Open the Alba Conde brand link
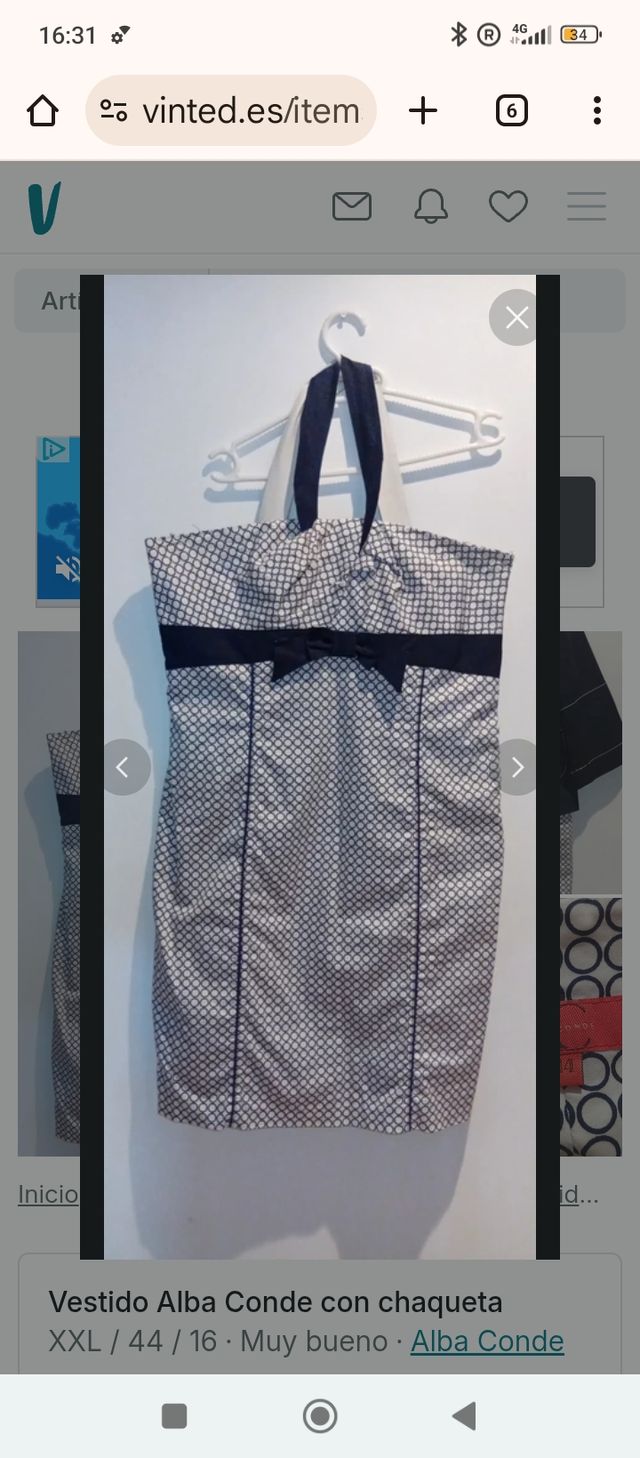640x1458 pixels. tap(487, 1341)
